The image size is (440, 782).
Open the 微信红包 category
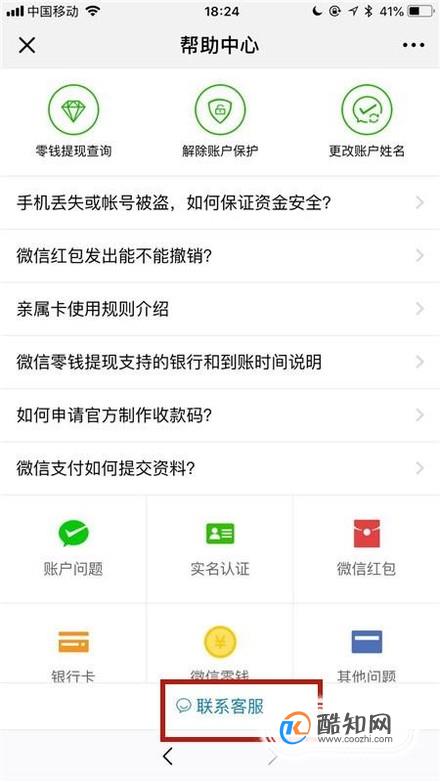(367, 549)
